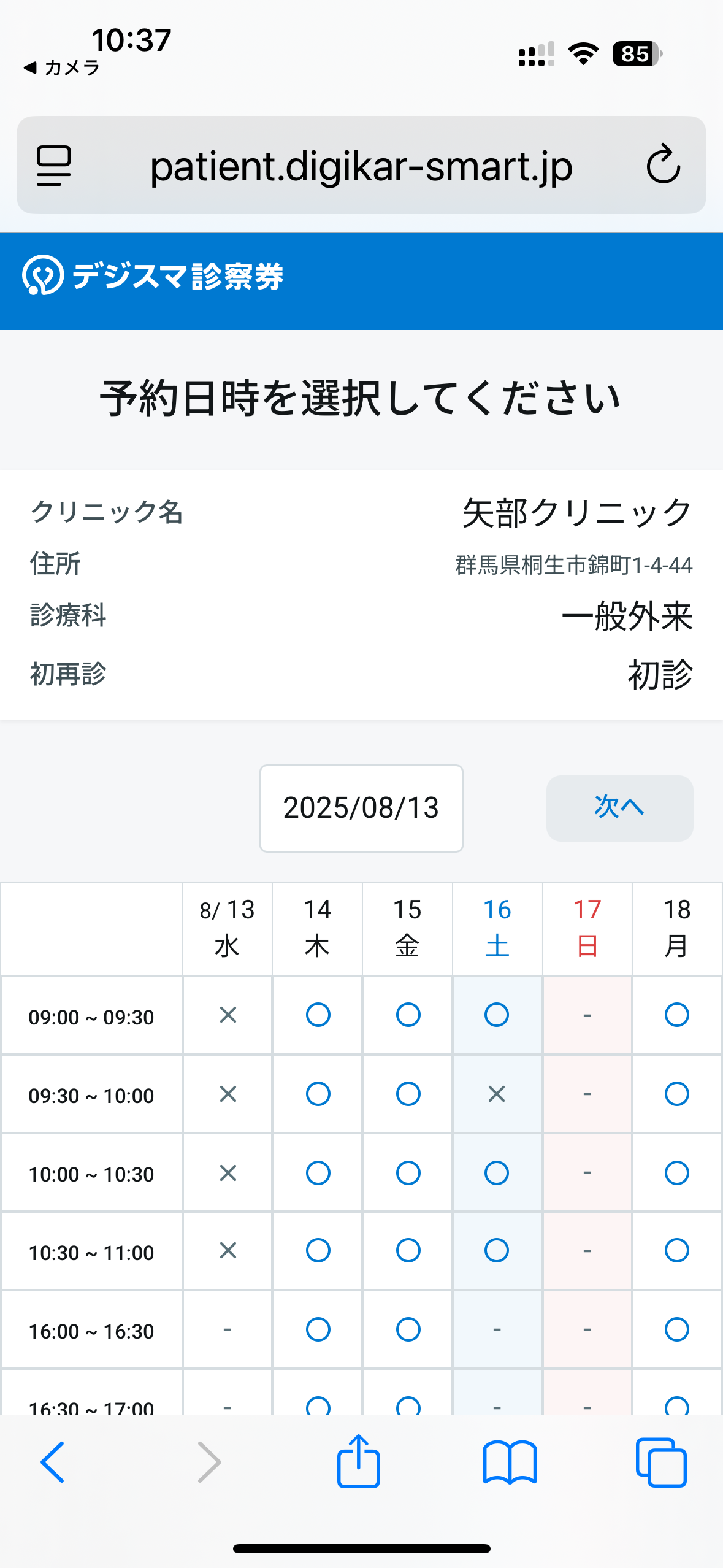Select Thursday 14 slot 16:00～16:30
The height and width of the screenshot is (1568, 723).
[x=318, y=1329]
